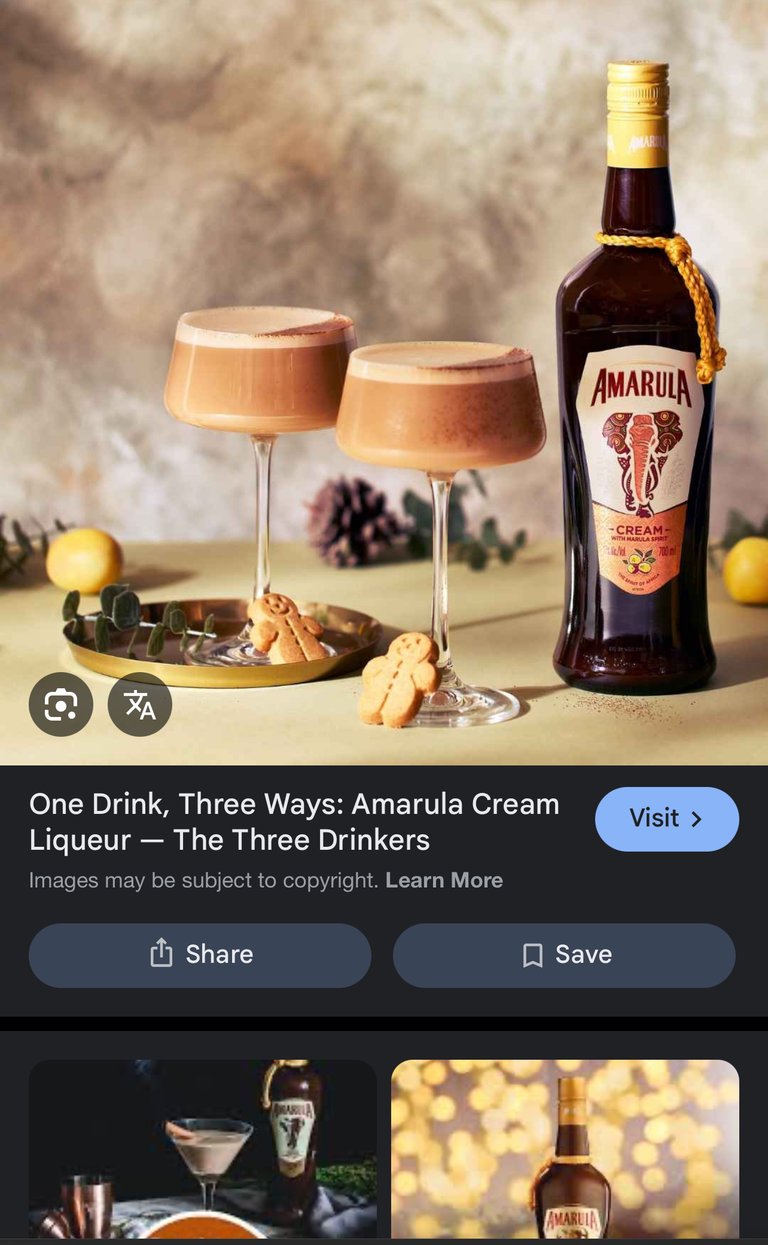The image size is (768, 1245).
Task: Open the main Amarula cocktail image
Action: 384,383
